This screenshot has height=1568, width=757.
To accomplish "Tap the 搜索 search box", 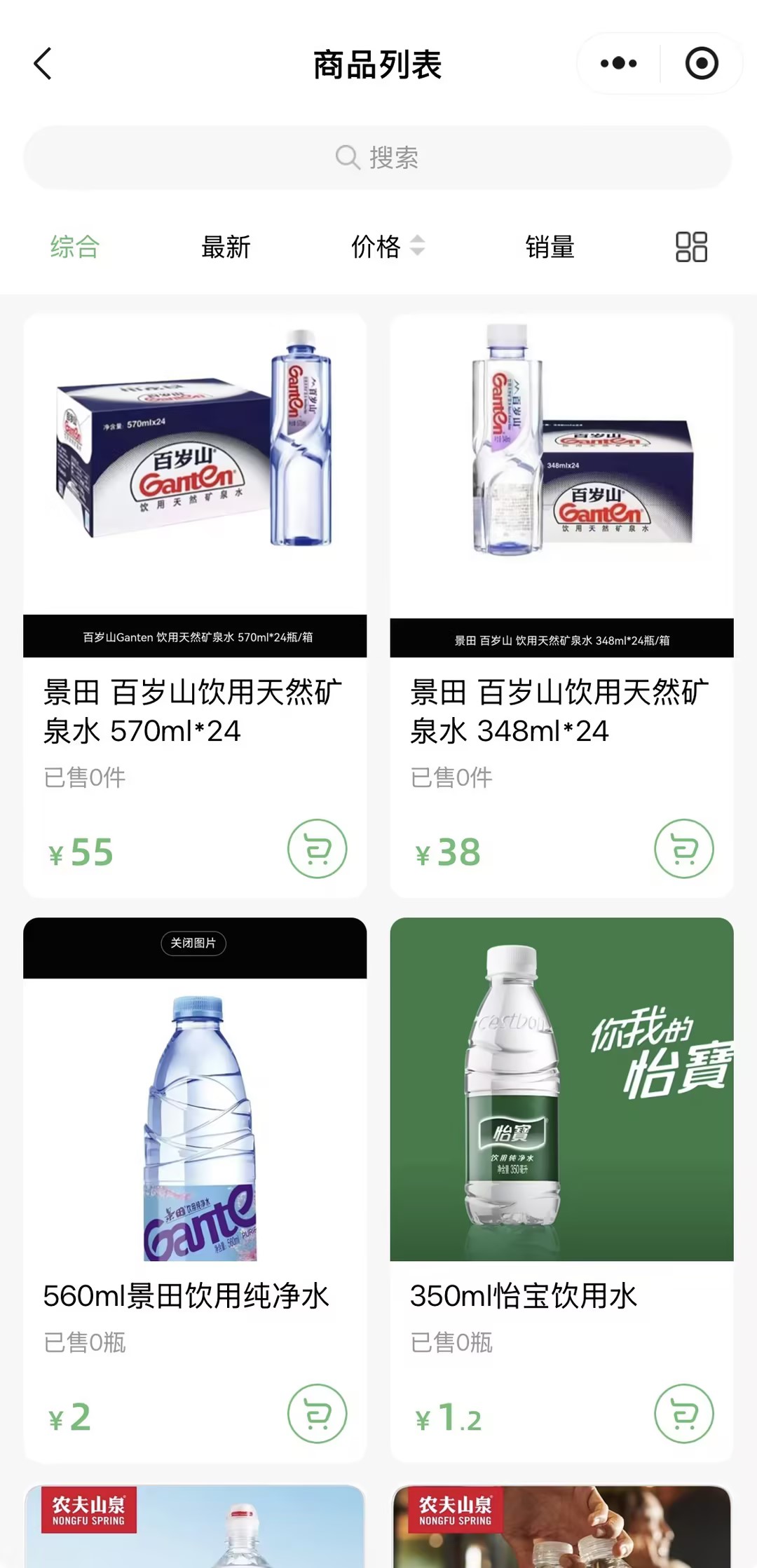I will click(378, 158).
